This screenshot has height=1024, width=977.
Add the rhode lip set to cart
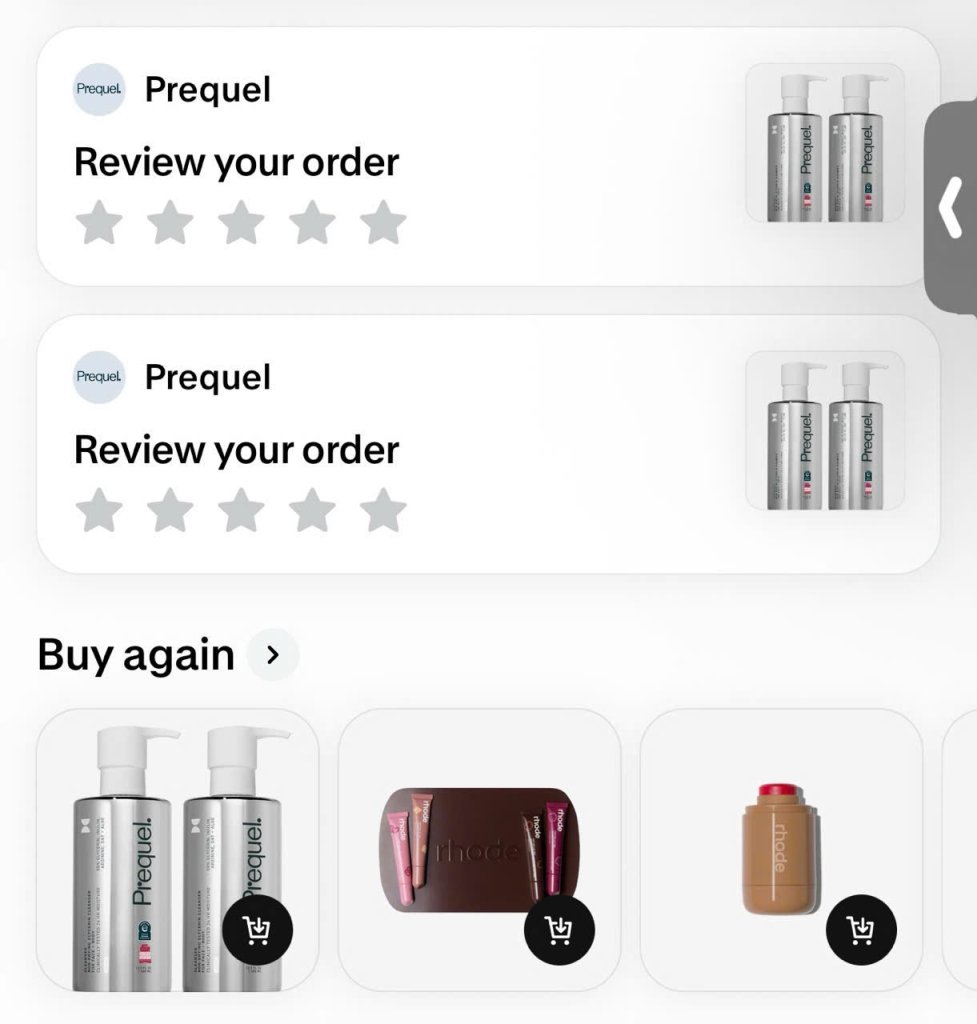coord(559,931)
